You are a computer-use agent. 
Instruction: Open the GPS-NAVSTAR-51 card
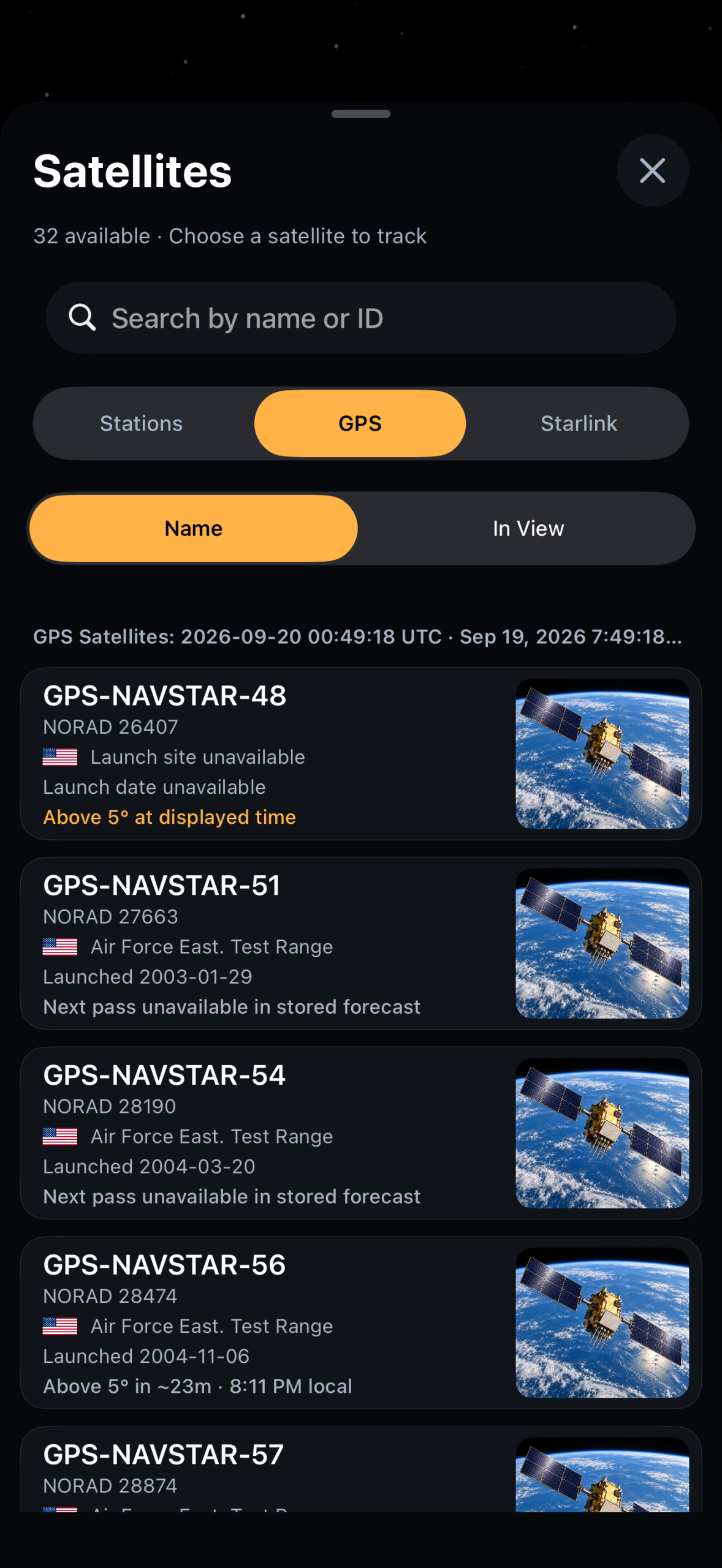360,943
